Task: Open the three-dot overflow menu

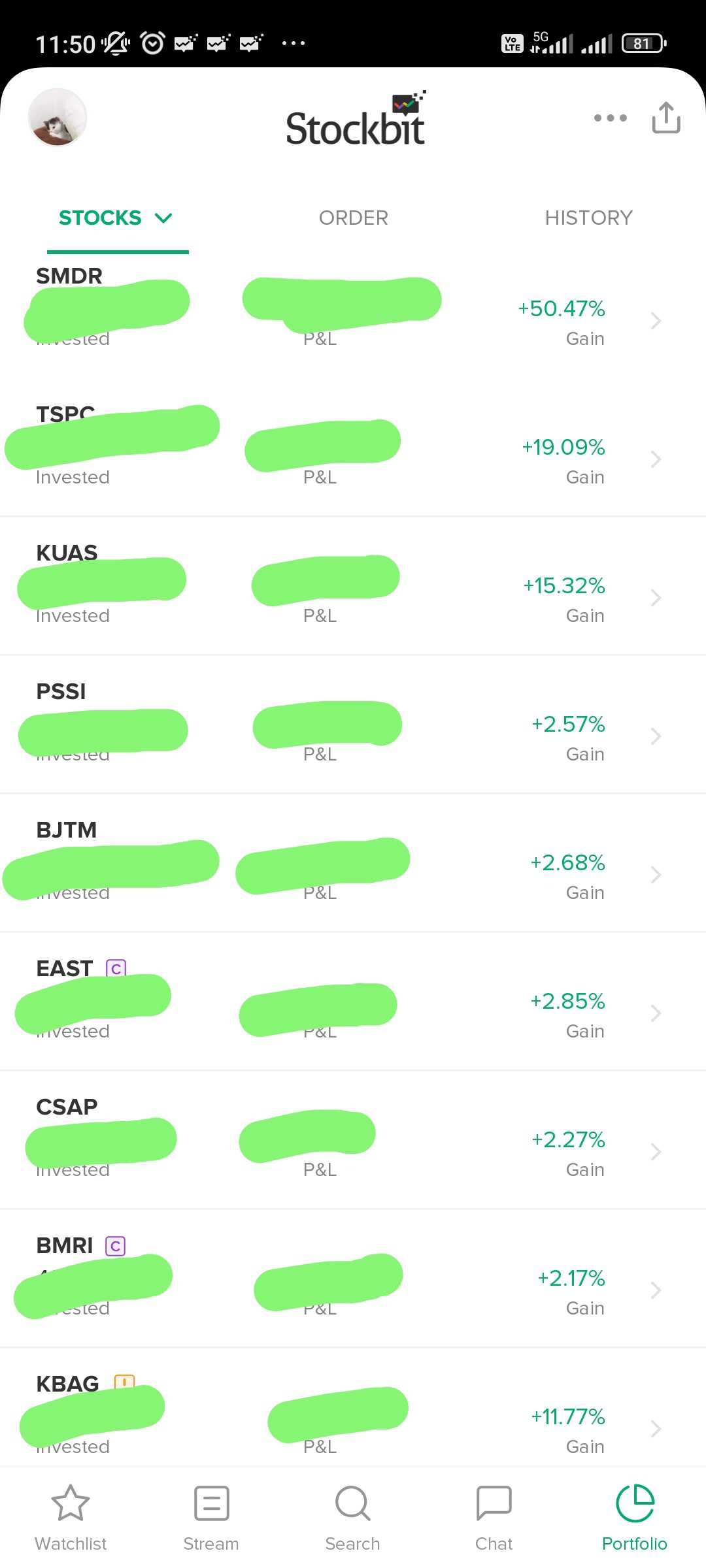Action: (610, 118)
